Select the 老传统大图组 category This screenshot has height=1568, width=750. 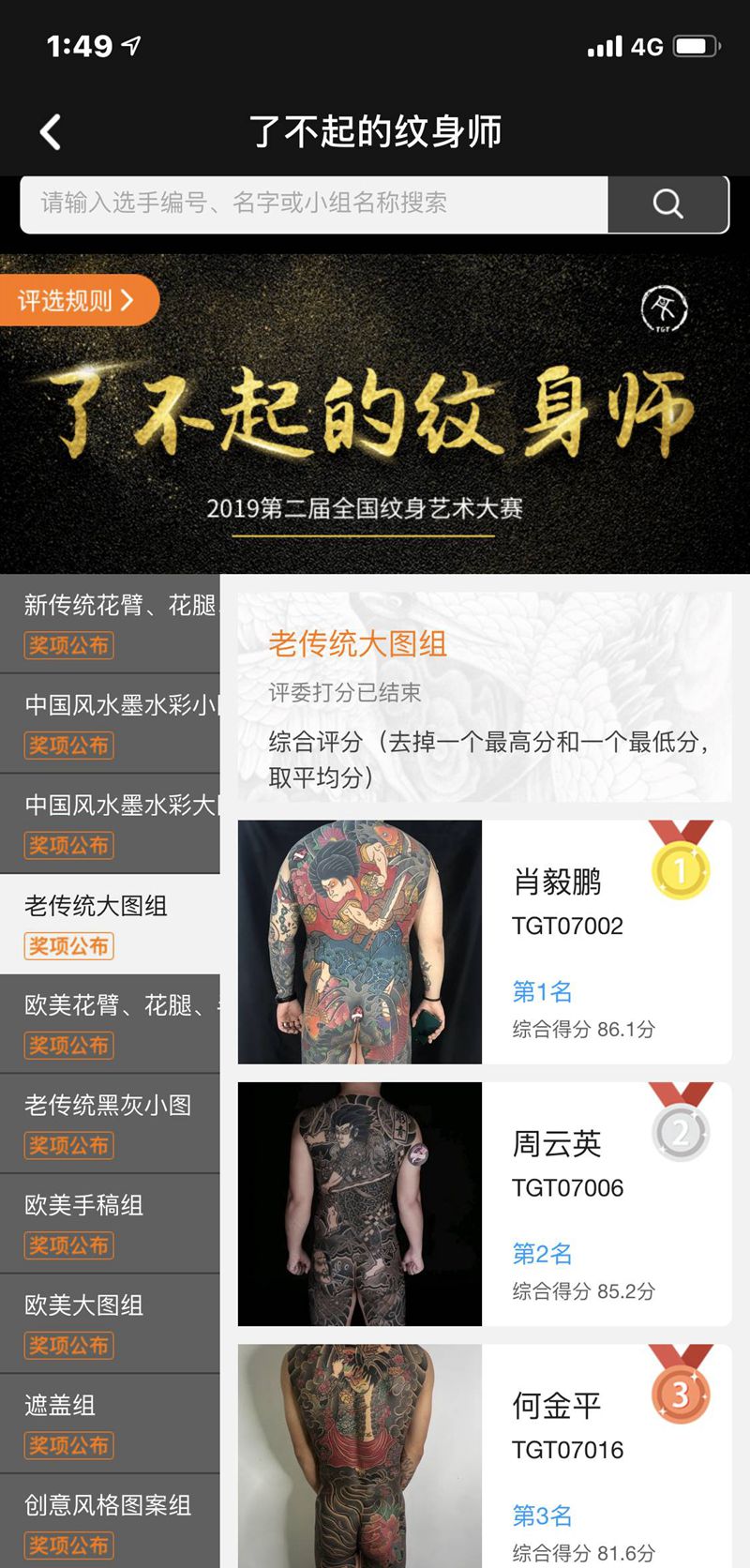tap(110, 924)
